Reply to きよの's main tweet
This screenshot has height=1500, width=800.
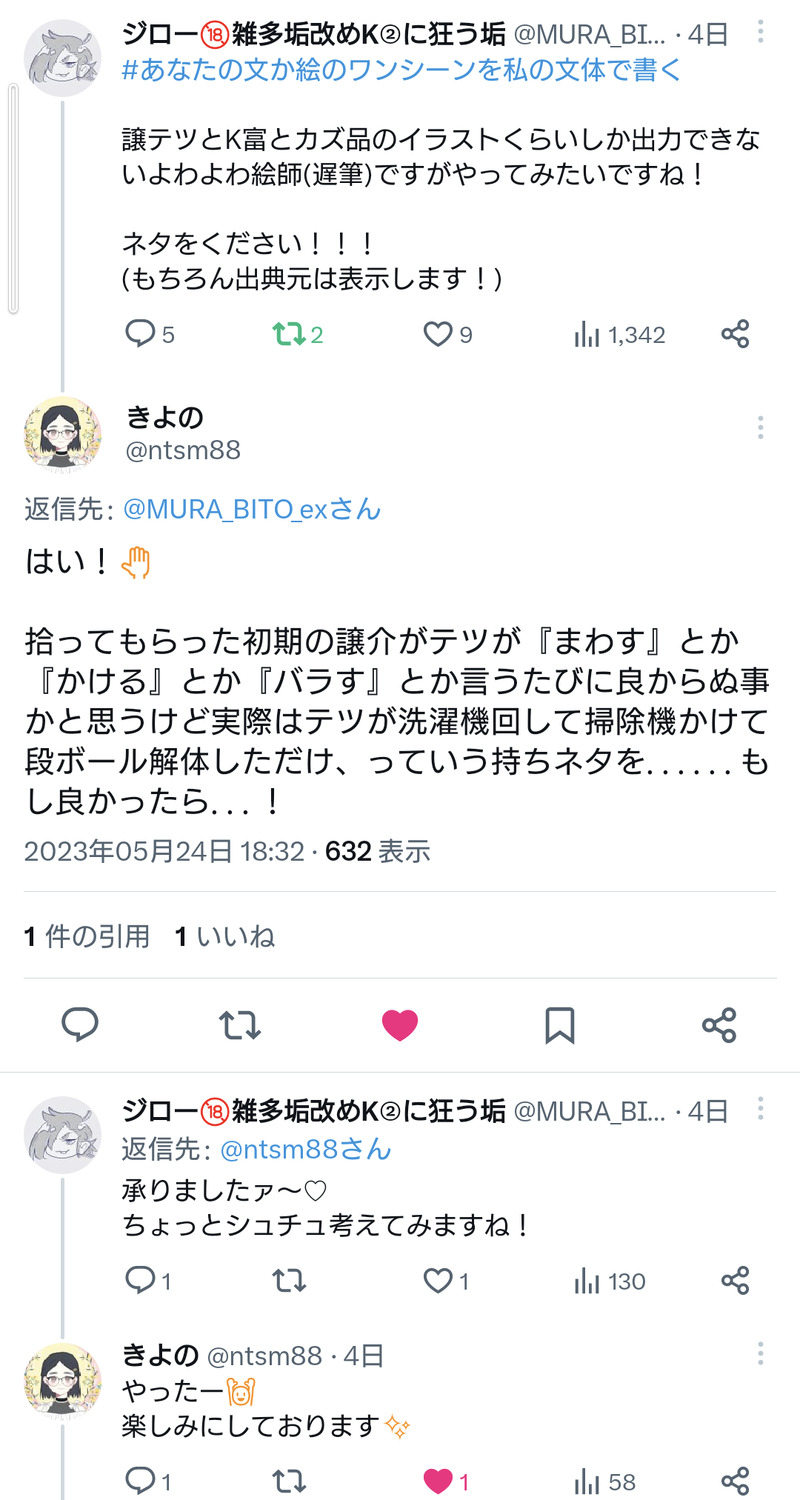point(80,1025)
